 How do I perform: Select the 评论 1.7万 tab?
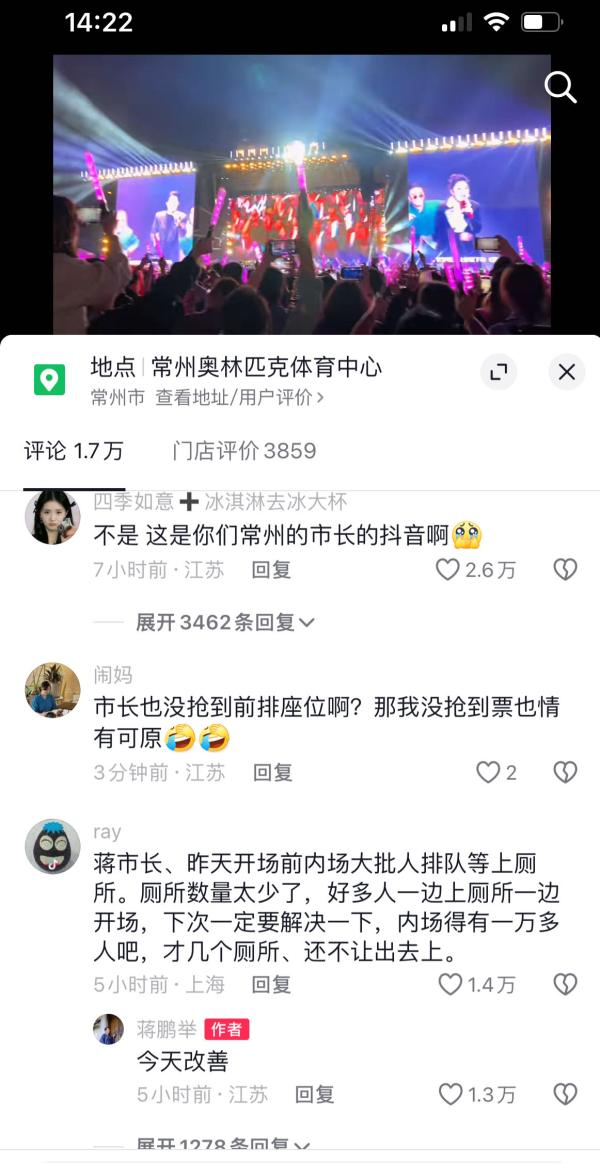click(x=74, y=451)
